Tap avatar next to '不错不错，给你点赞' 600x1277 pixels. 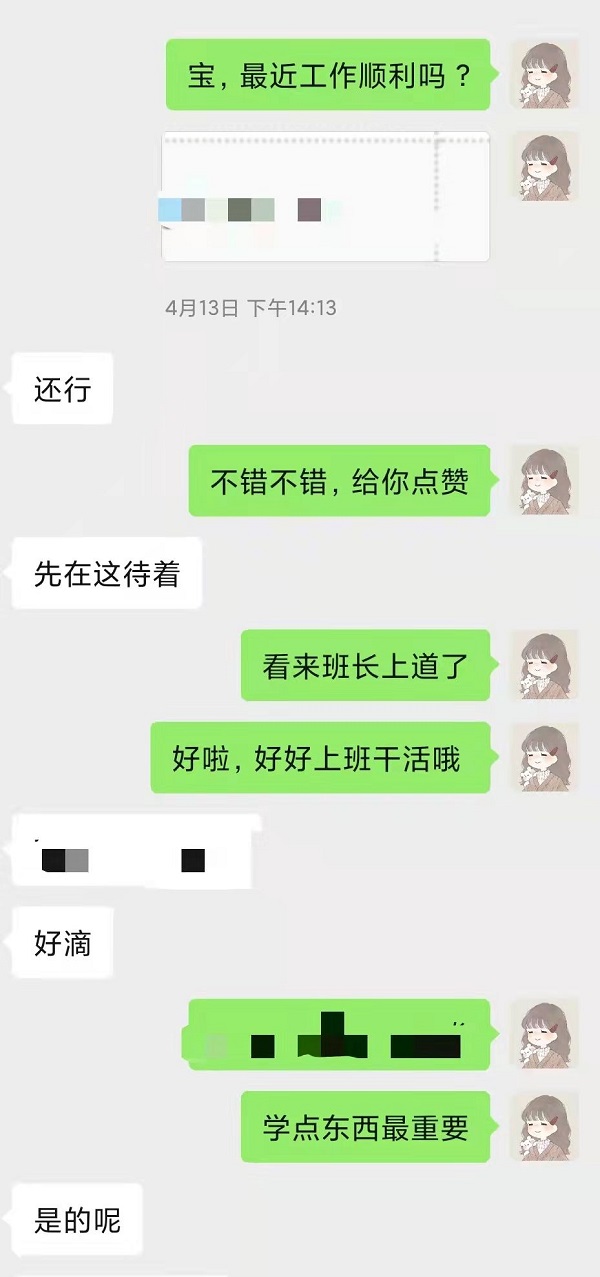545,480
